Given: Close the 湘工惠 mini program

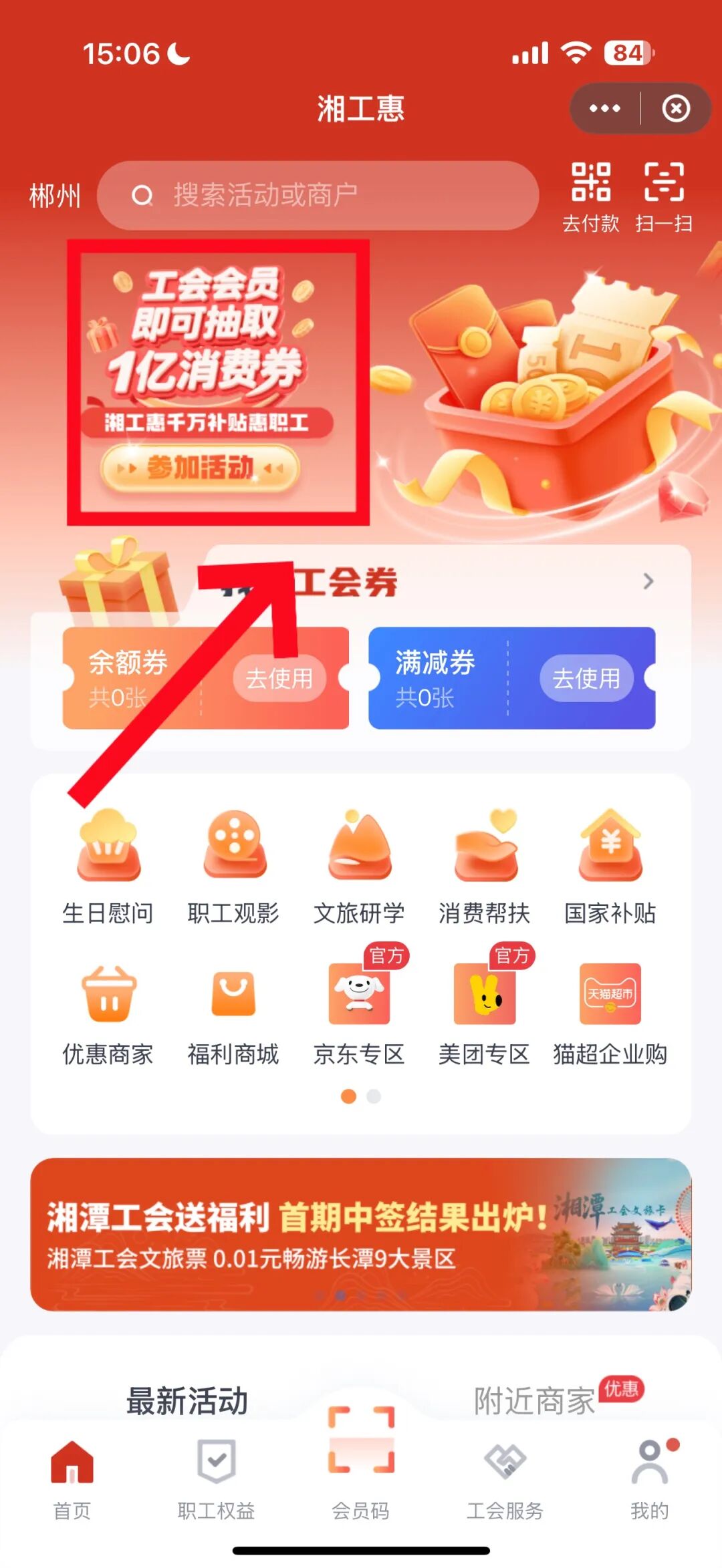Looking at the screenshot, I should 675,108.
